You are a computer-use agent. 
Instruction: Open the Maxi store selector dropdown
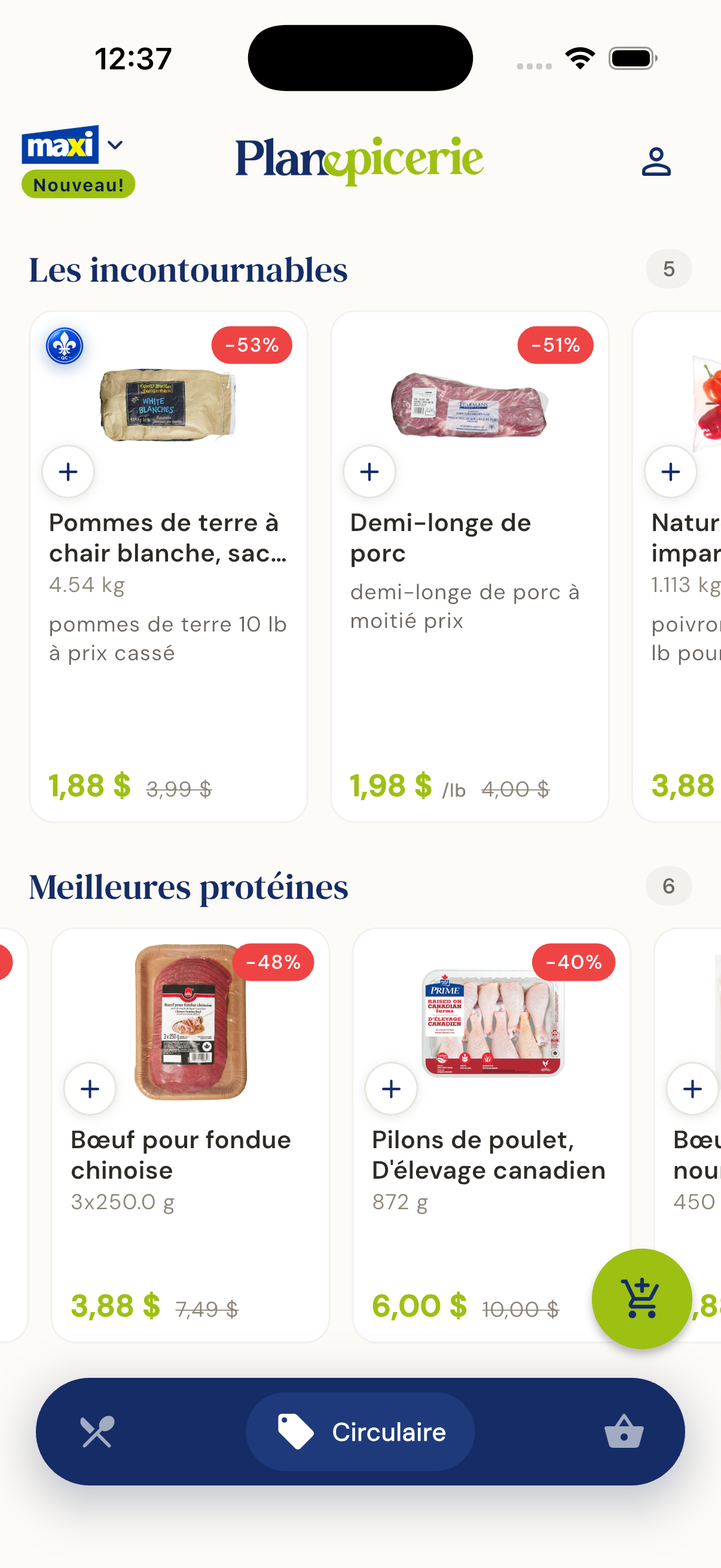pos(73,145)
